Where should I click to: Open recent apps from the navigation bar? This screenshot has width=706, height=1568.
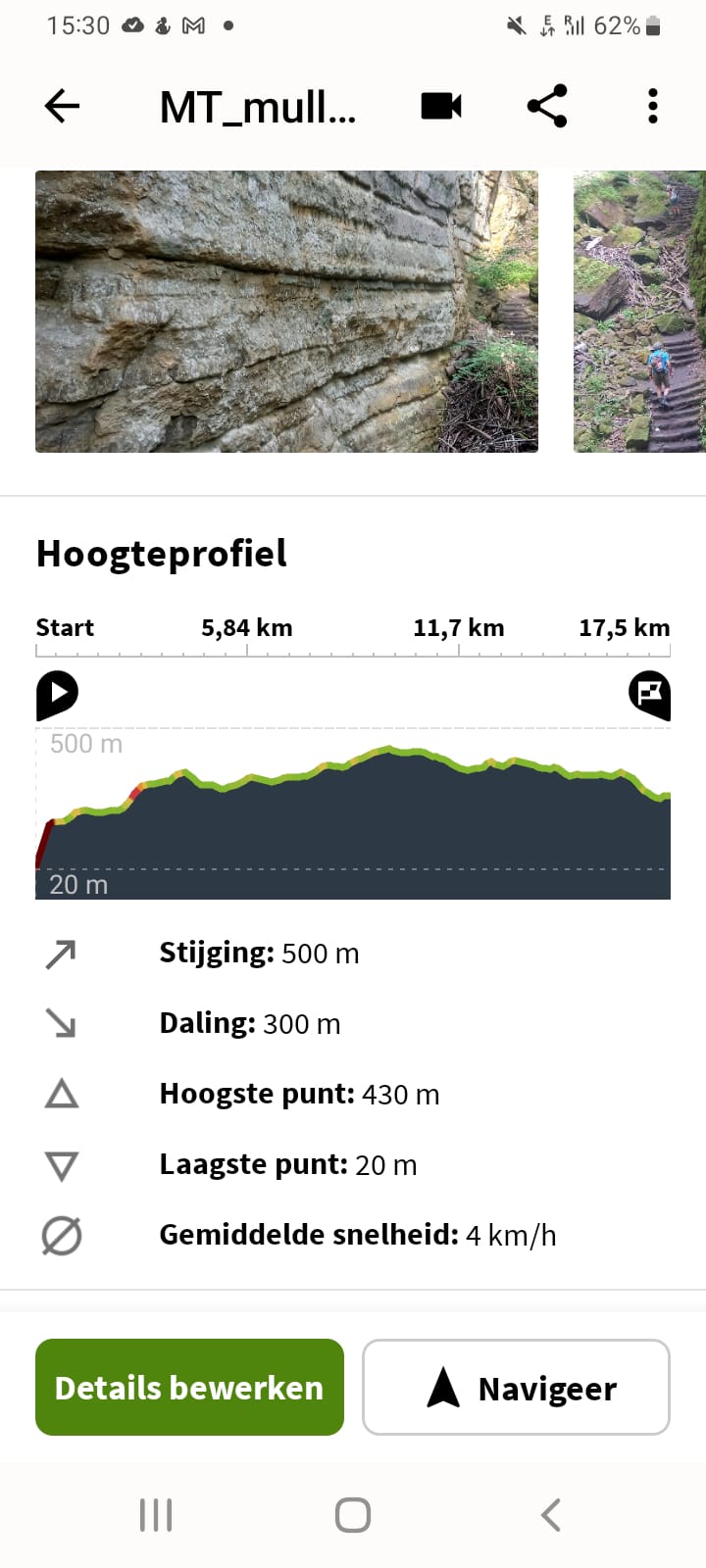[x=156, y=1515]
